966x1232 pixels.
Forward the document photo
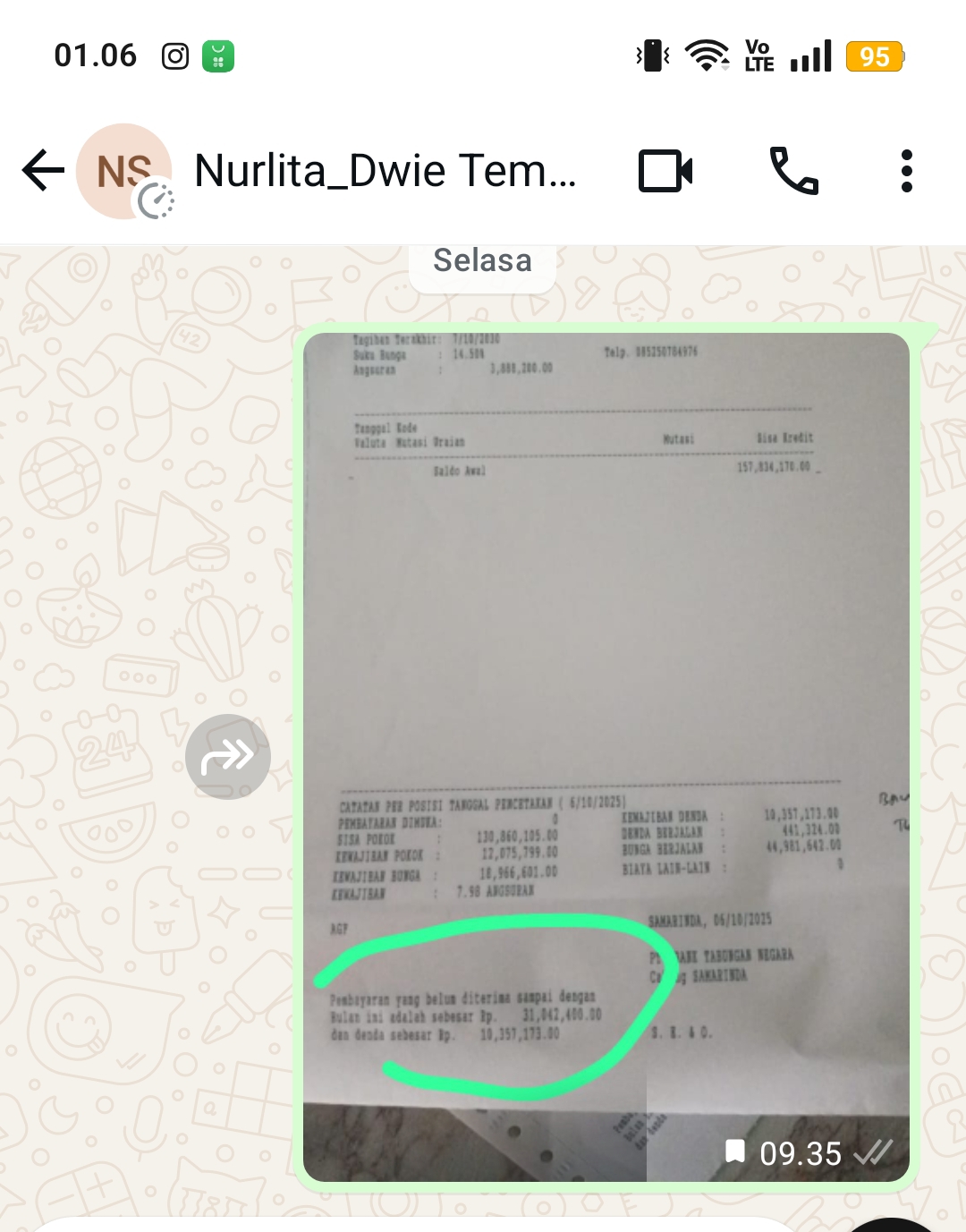[227, 757]
